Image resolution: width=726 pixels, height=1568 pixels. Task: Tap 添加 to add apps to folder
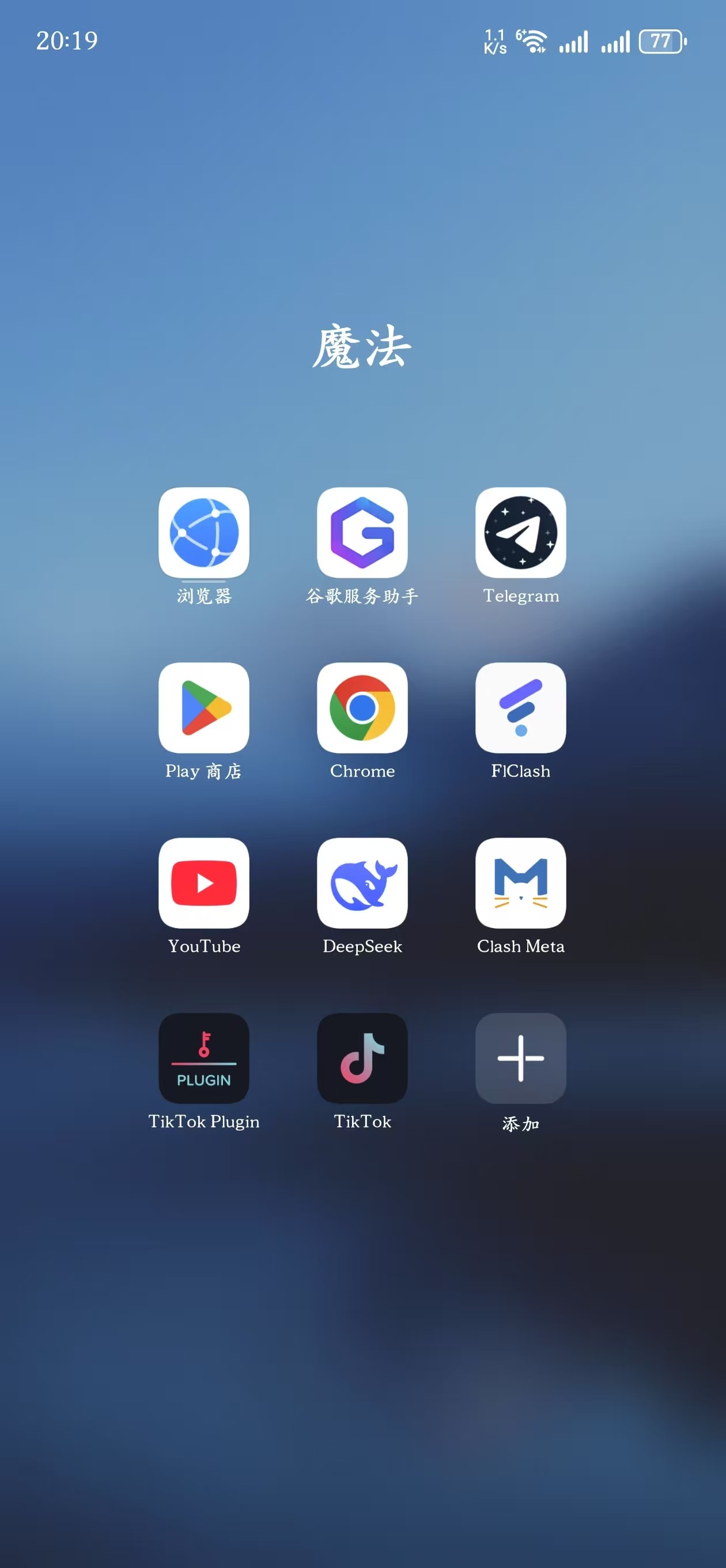click(520, 1058)
